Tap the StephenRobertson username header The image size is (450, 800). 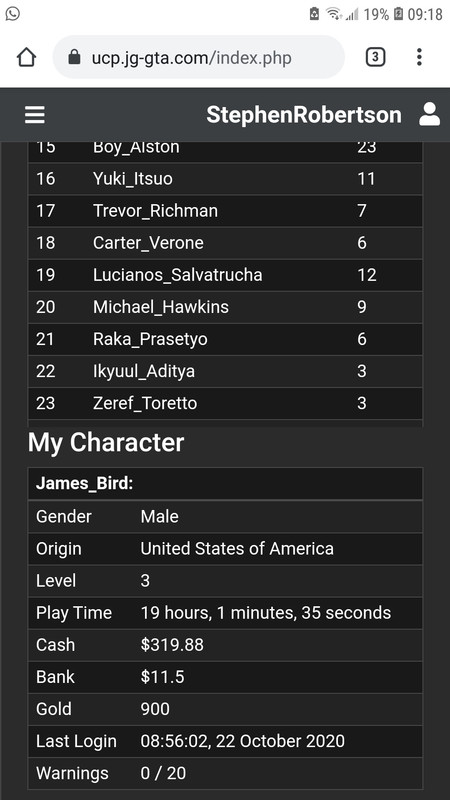click(x=304, y=115)
